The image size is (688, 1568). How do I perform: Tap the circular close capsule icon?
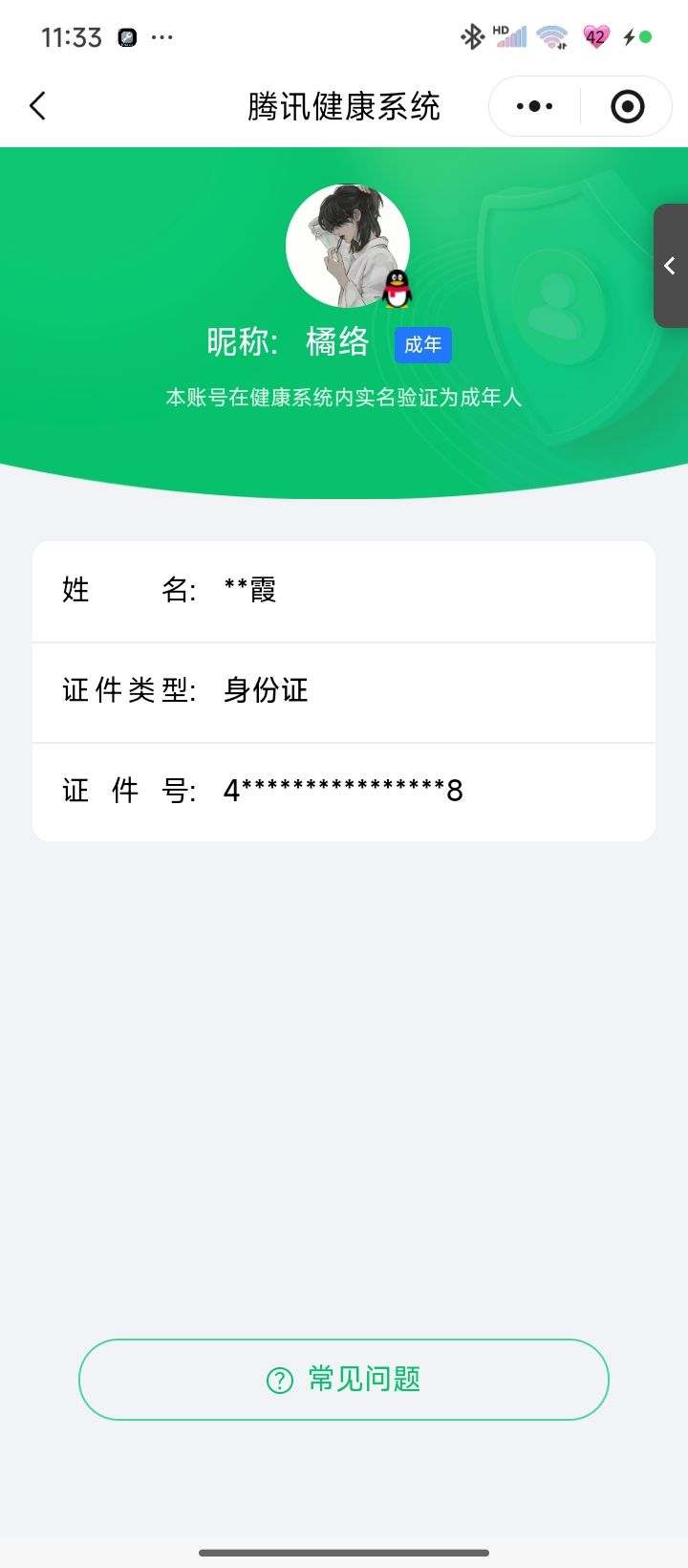coord(627,106)
